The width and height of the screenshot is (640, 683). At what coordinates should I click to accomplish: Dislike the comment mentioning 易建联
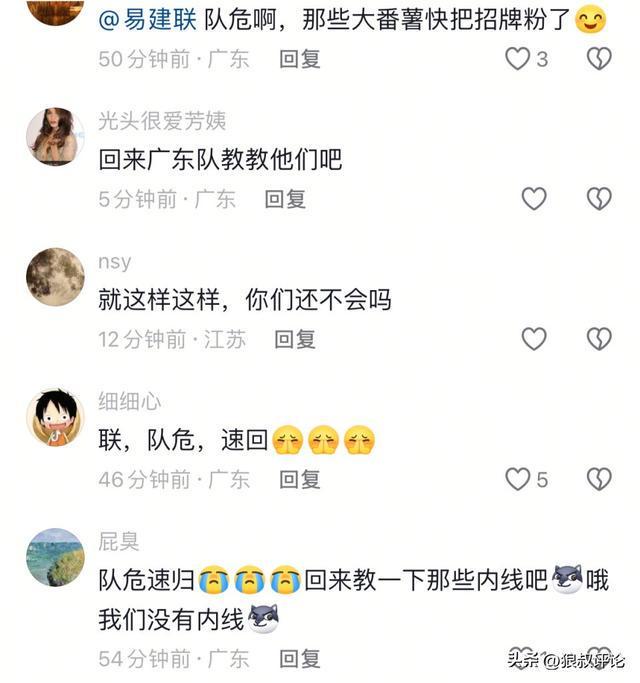598,59
